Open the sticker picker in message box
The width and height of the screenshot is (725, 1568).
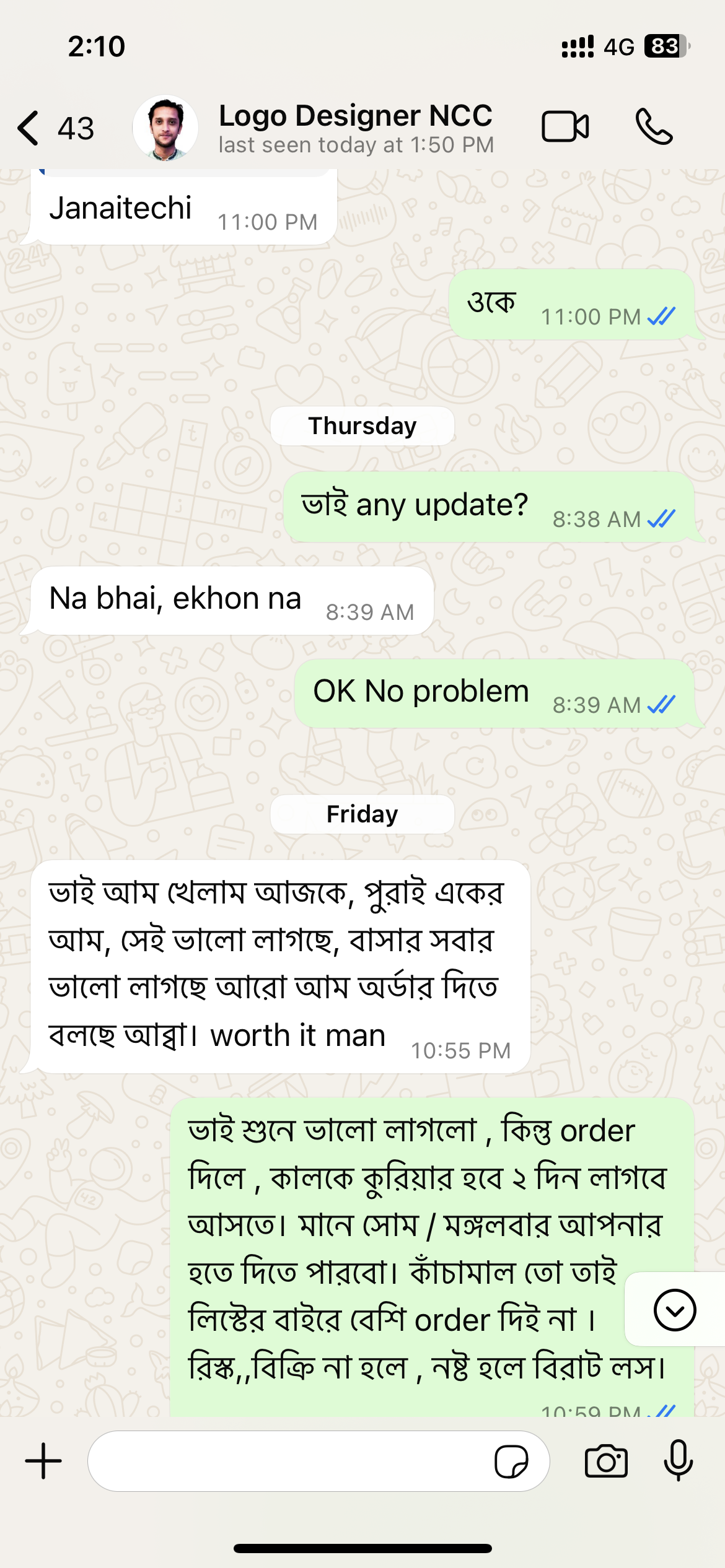tap(511, 1461)
